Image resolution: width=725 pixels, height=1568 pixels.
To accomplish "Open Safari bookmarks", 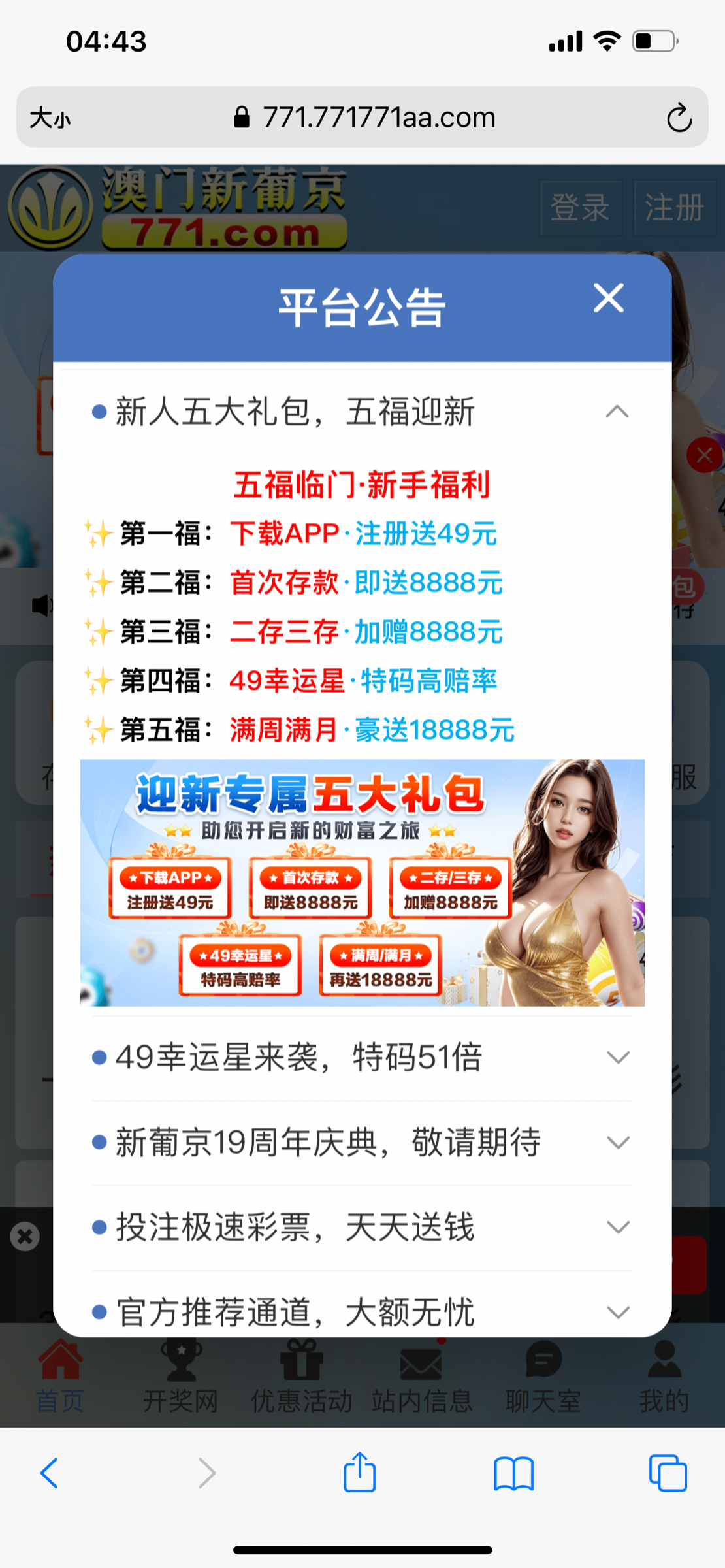I will pyautogui.click(x=513, y=1473).
